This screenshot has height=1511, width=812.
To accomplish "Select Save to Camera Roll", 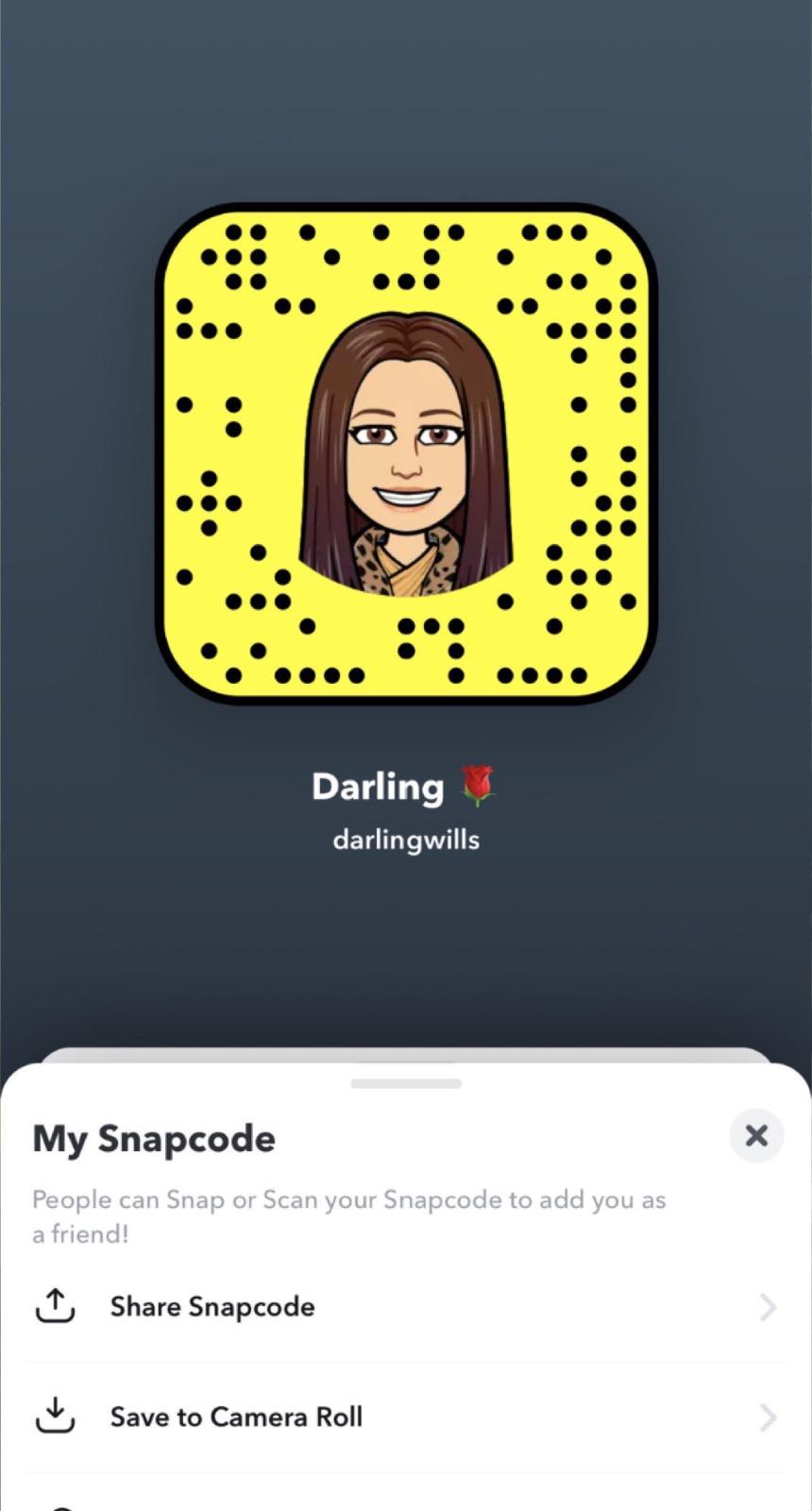I will tap(236, 1417).
